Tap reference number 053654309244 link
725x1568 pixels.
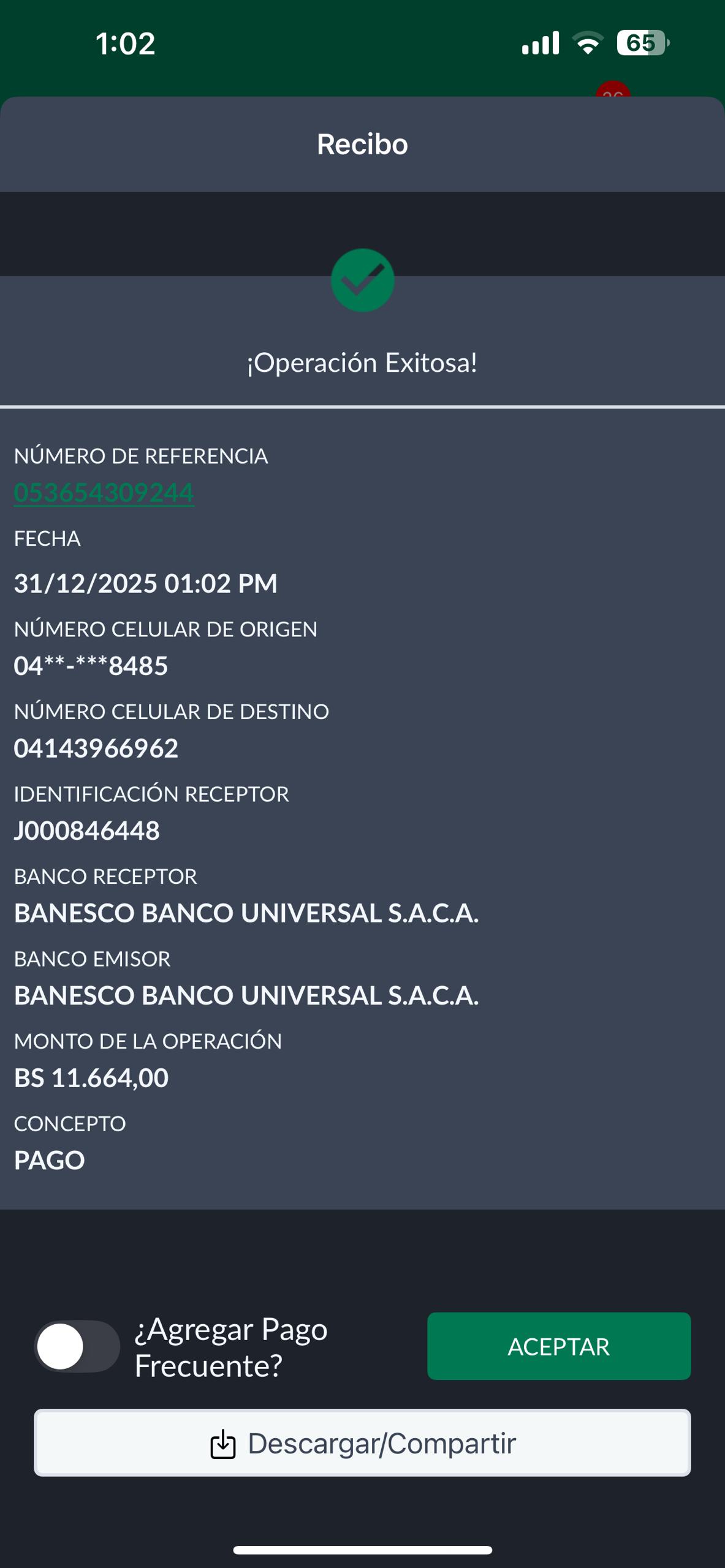point(104,492)
